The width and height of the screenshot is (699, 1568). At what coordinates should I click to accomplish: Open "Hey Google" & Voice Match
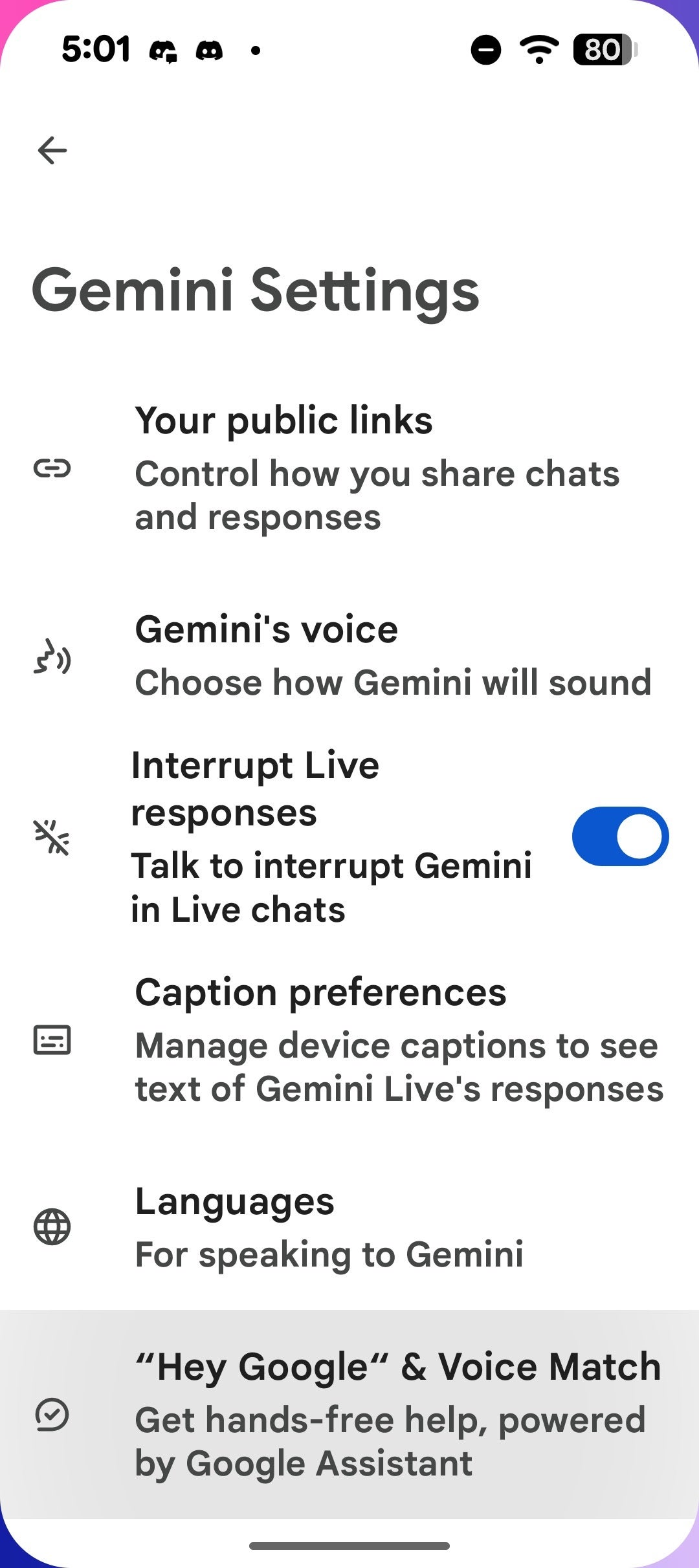tap(349, 1414)
